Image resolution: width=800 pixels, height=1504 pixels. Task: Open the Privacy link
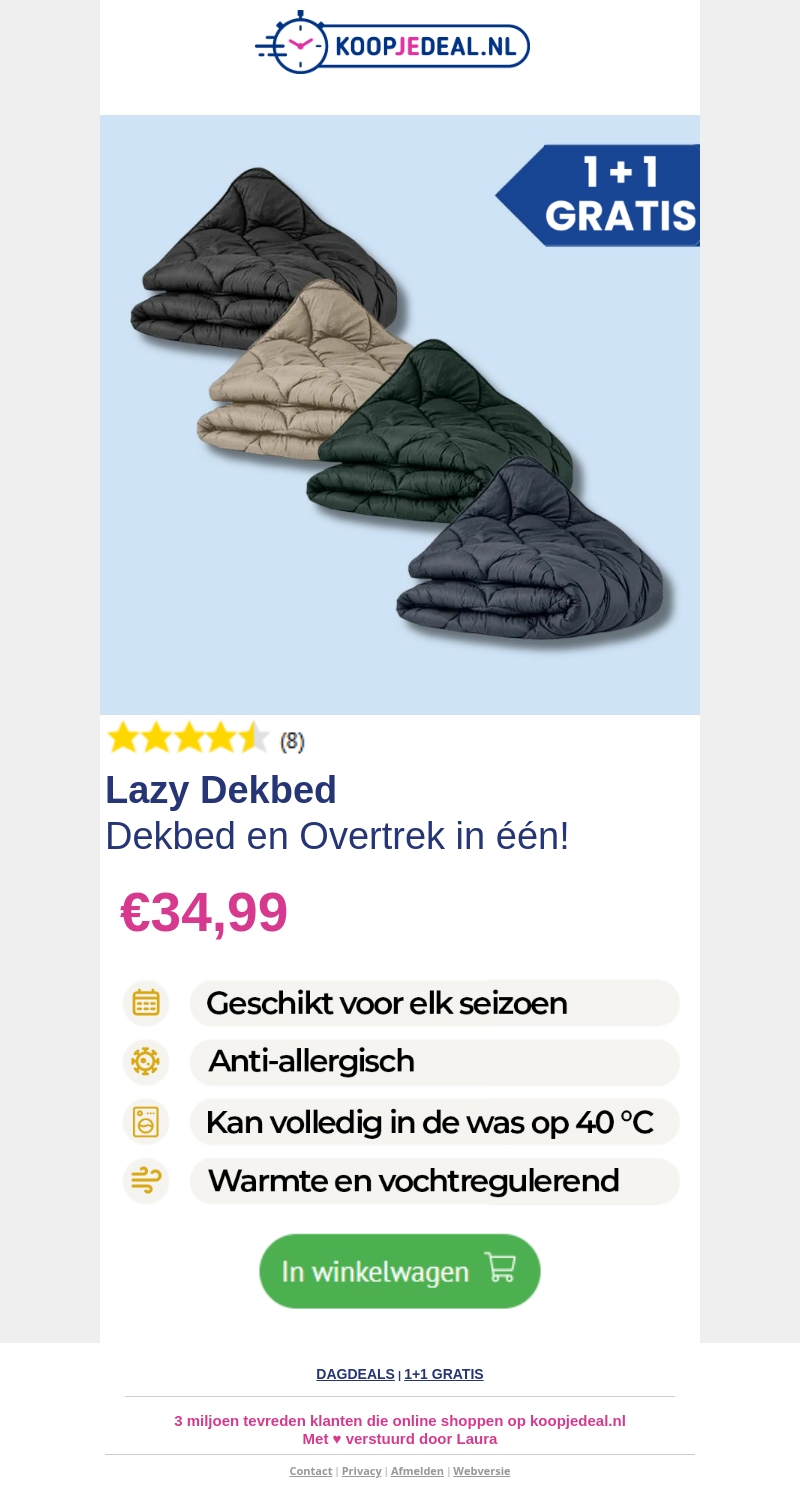[361, 1471]
